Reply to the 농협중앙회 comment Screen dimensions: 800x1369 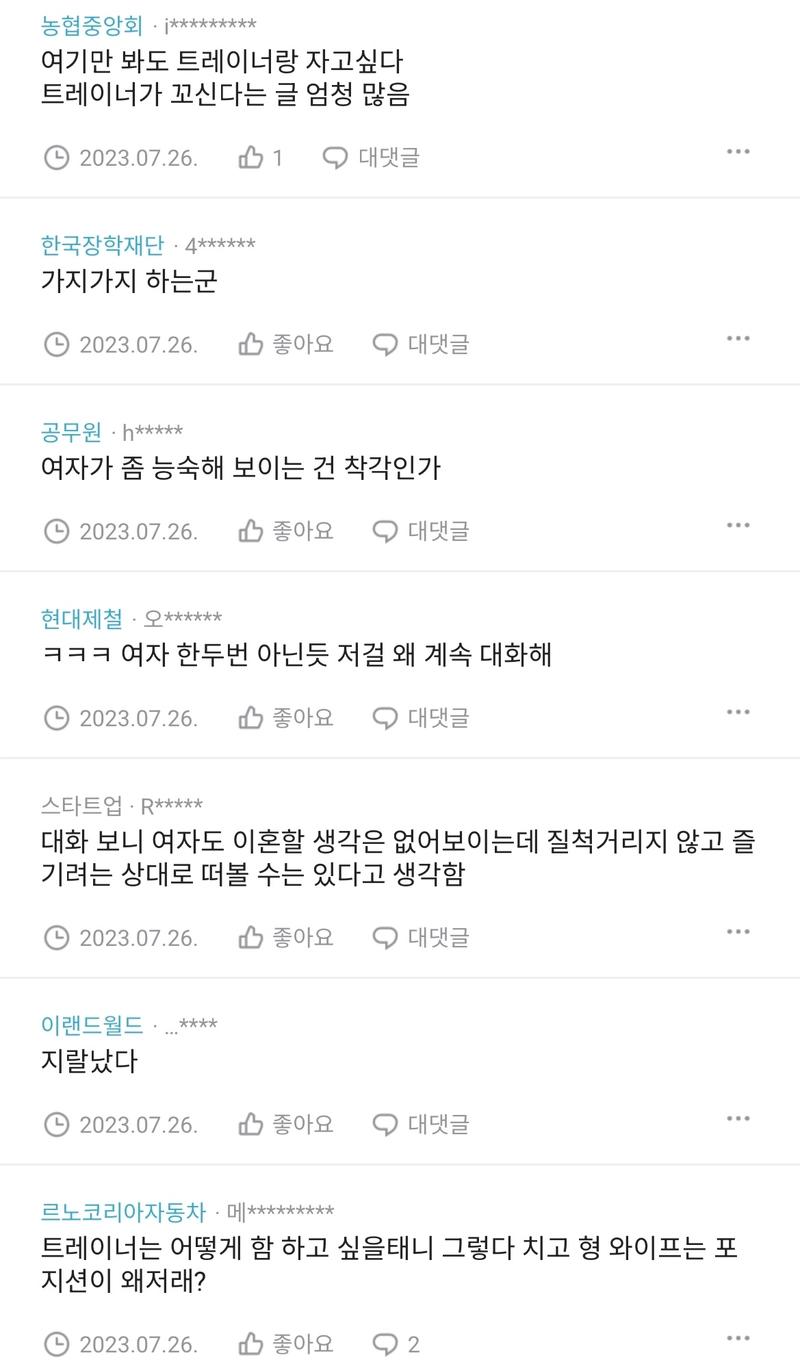(x=370, y=157)
